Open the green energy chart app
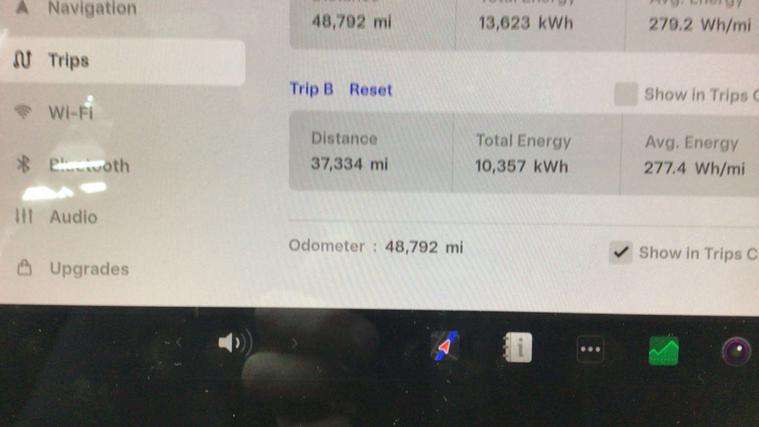Screen dimensions: 759x427 click(x=663, y=350)
